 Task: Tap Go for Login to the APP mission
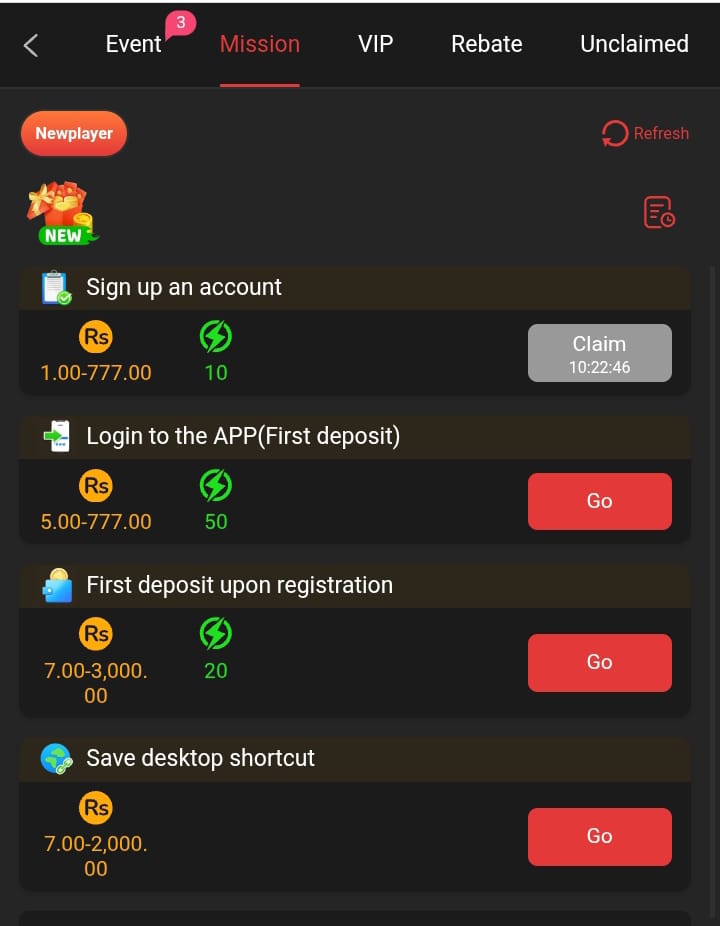[599, 501]
